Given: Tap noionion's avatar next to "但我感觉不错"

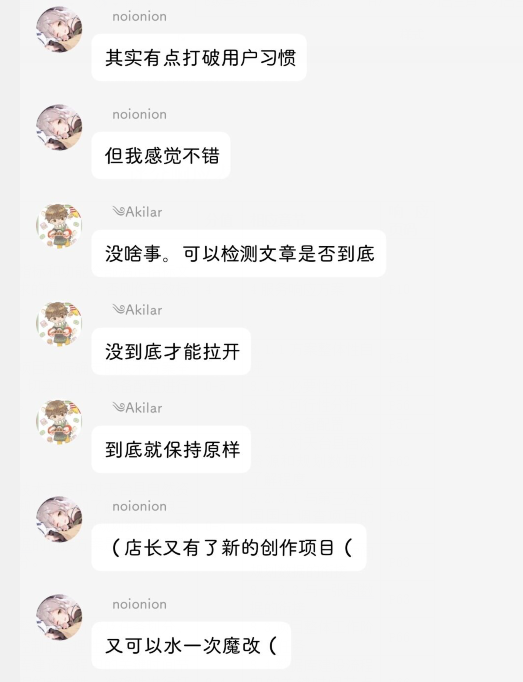Looking at the screenshot, I should pos(59,127).
